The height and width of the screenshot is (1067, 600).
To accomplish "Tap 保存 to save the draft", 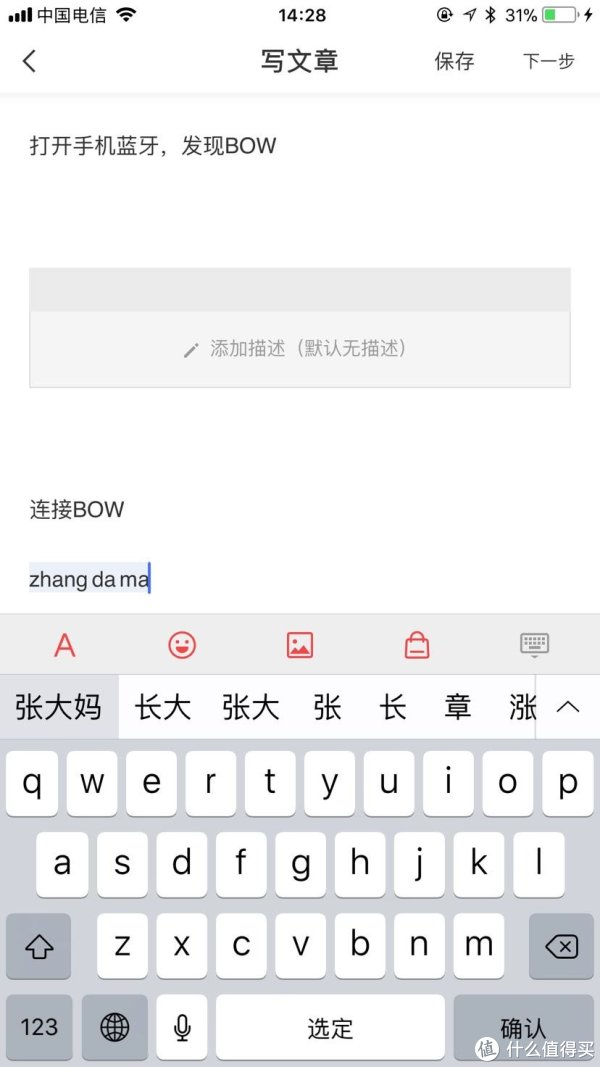I will pos(454,61).
